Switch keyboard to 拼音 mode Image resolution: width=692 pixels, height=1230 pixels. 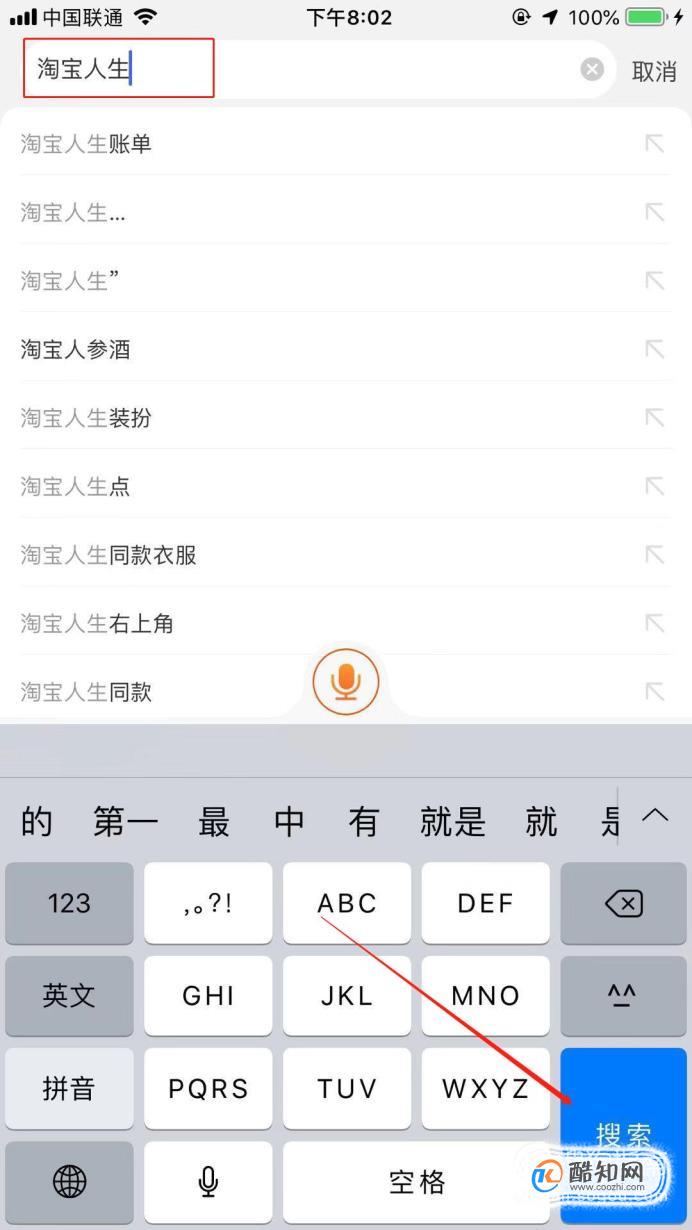(x=69, y=1089)
